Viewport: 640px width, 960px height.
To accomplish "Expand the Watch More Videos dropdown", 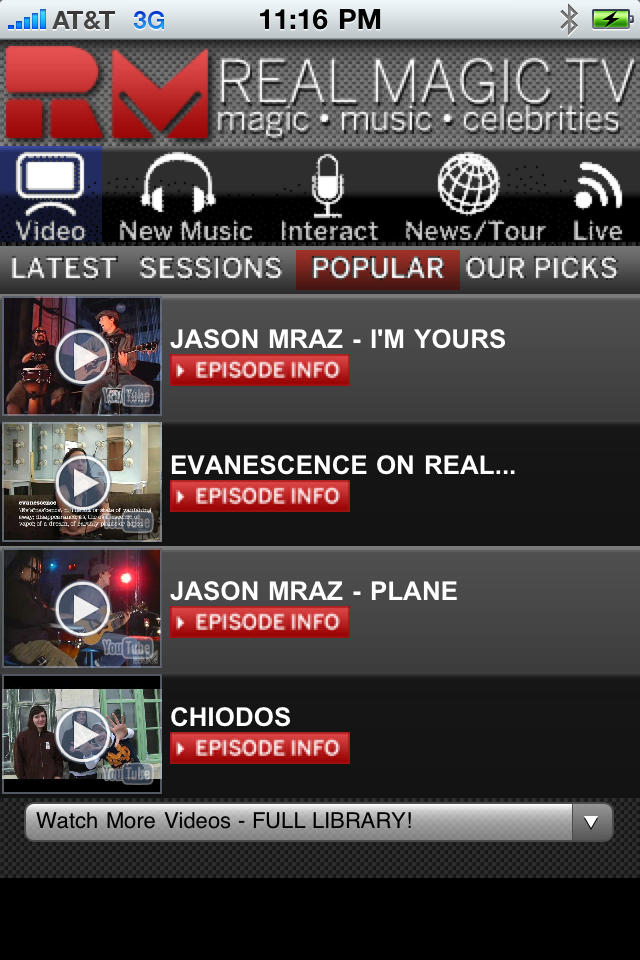I will point(591,822).
